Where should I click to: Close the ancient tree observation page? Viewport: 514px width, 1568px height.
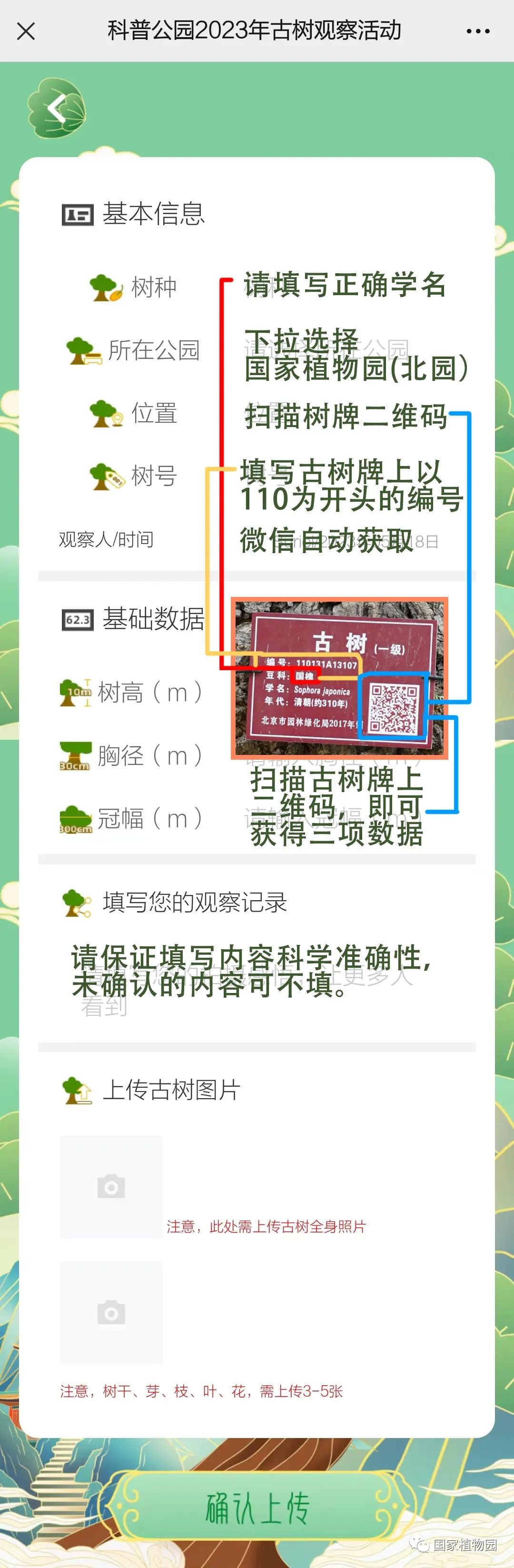26,31
